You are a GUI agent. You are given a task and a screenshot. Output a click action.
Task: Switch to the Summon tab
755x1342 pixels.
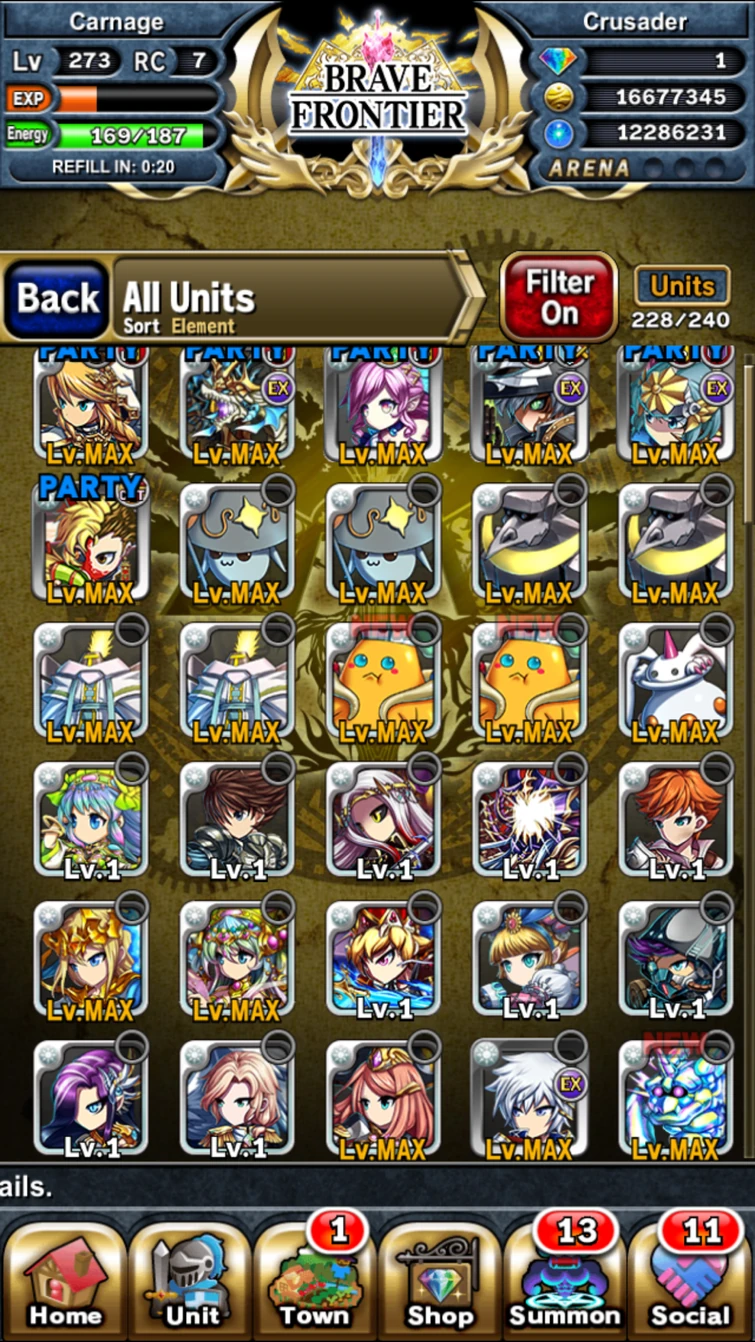[565, 1277]
